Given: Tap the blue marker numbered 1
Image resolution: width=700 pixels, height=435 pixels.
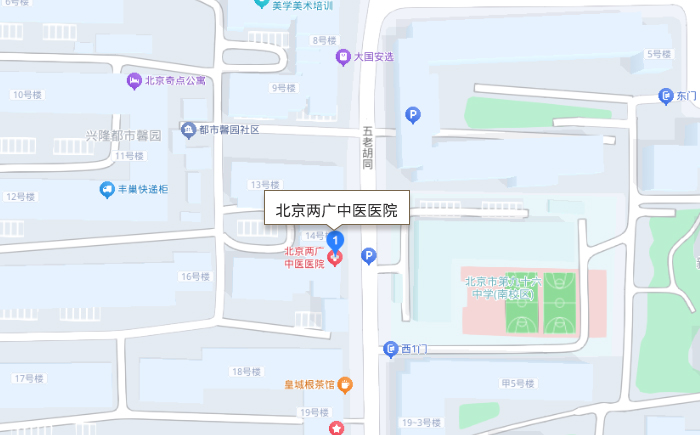Looking at the screenshot, I should pyautogui.click(x=337, y=240).
